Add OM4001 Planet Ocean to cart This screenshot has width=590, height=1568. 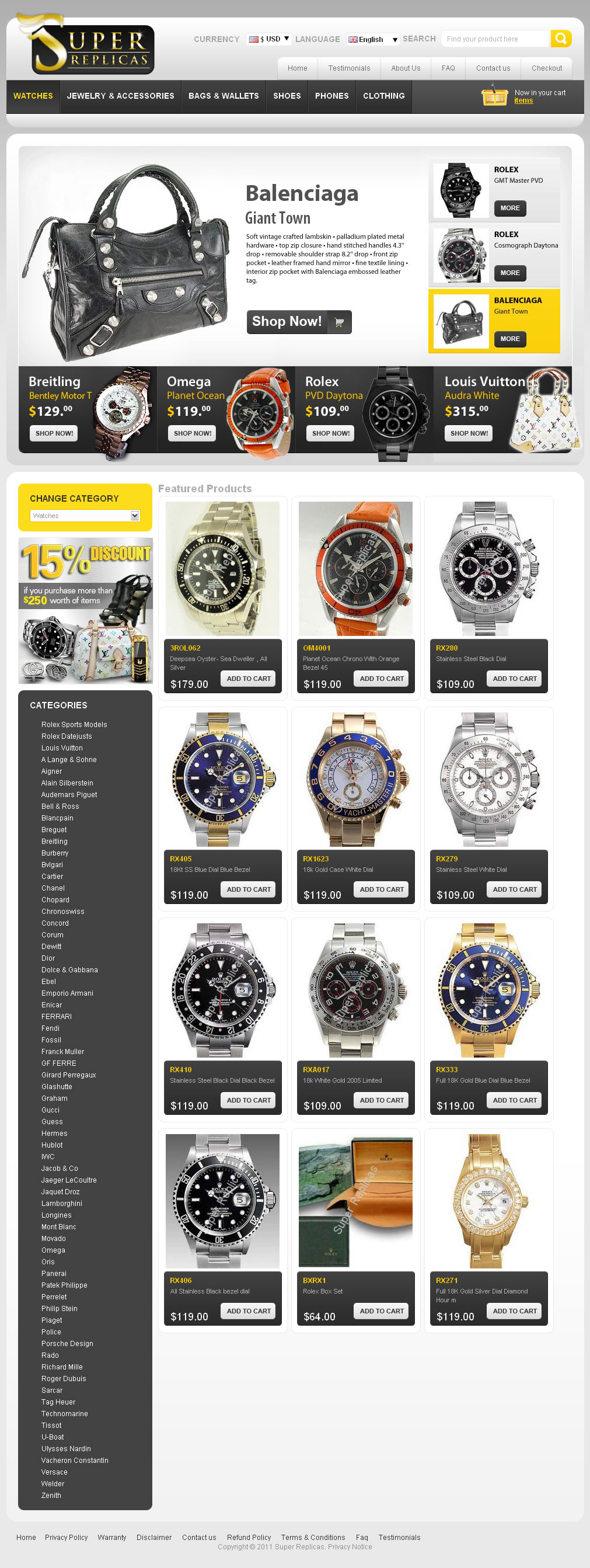coord(382,679)
